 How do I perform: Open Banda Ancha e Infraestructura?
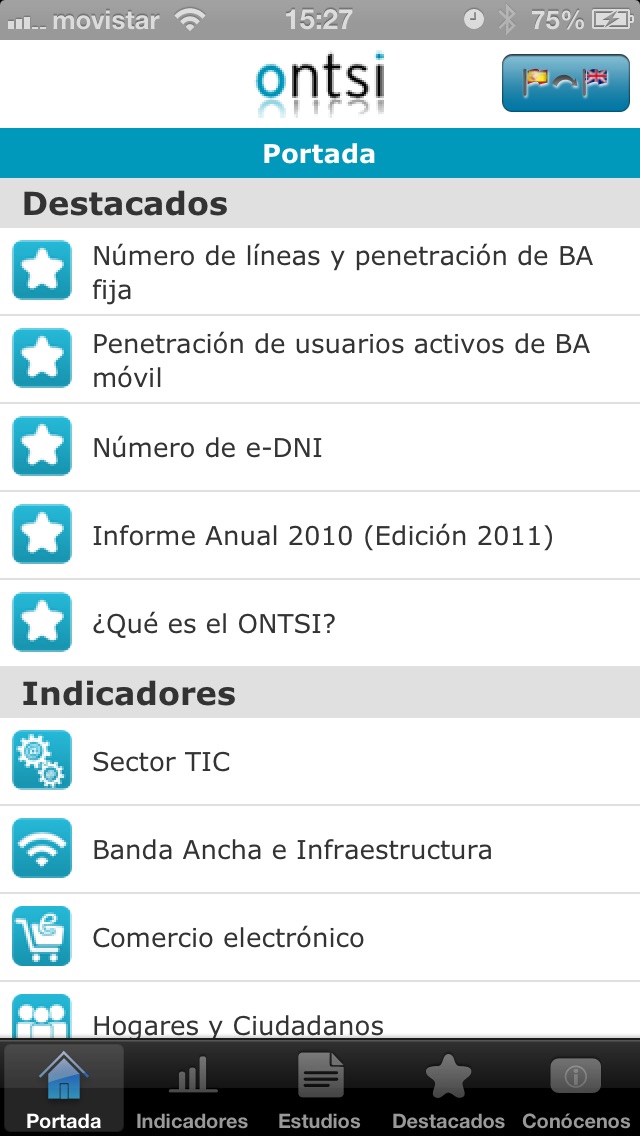[x=320, y=849]
